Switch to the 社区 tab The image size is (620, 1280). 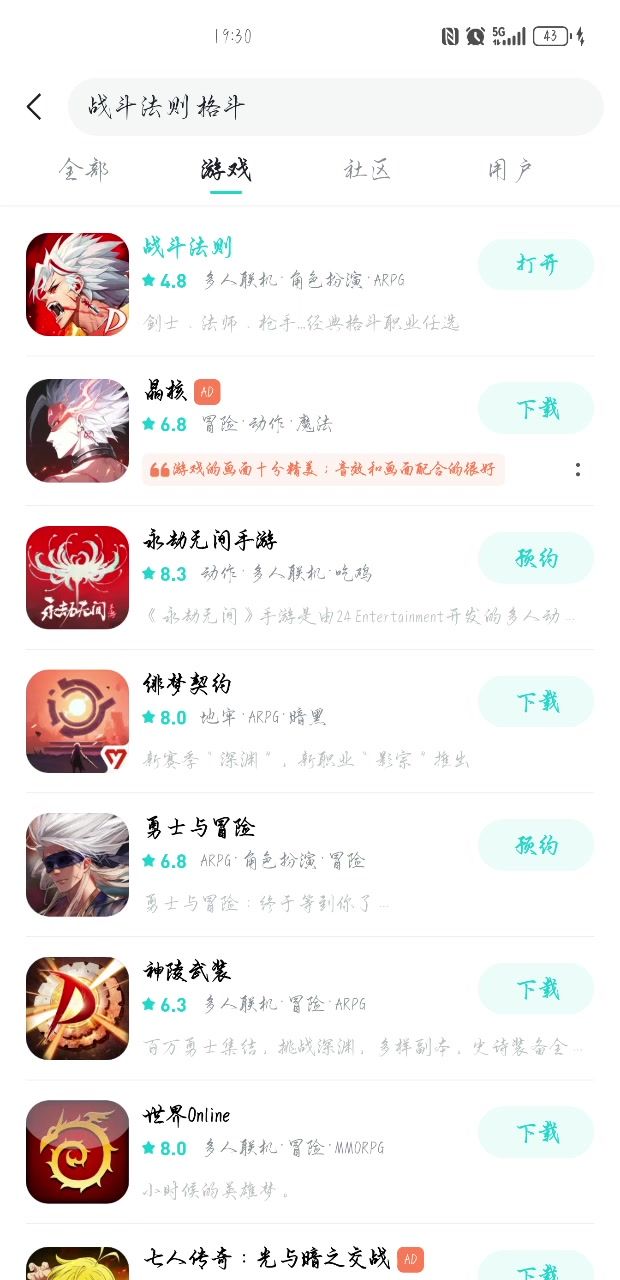pyautogui.click(x=367, y=169)
